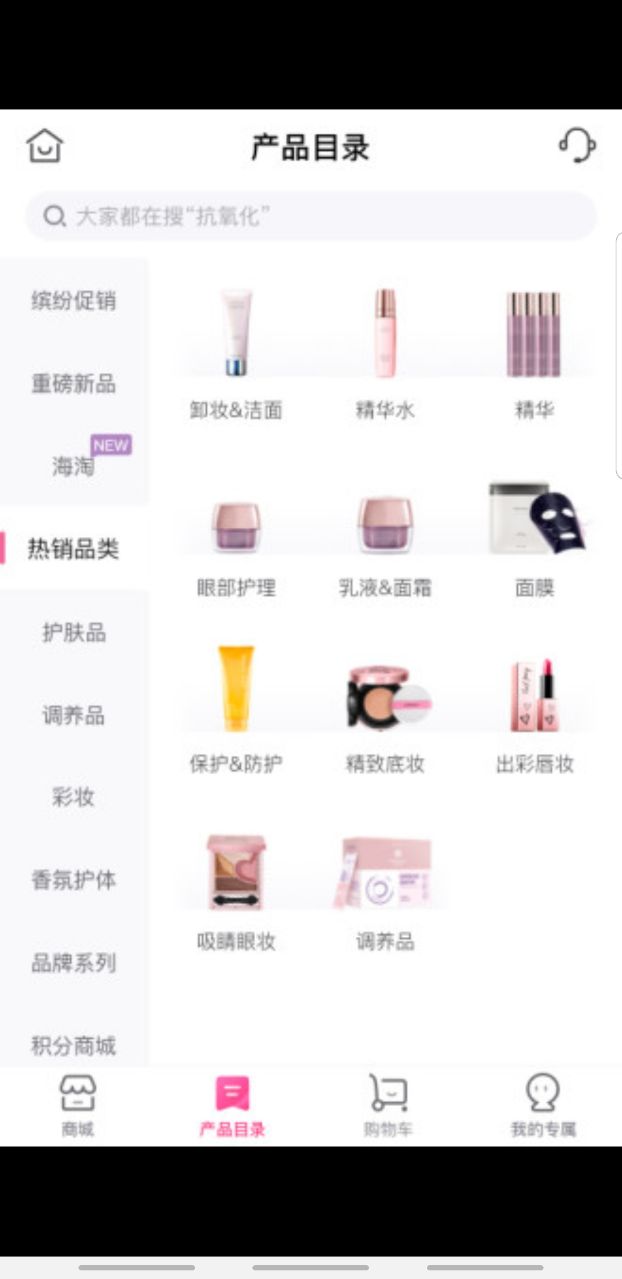Open the 海淘 category marked NEW
The image size is (622, 1279).
pyautogui.click(x=74, y=466)
